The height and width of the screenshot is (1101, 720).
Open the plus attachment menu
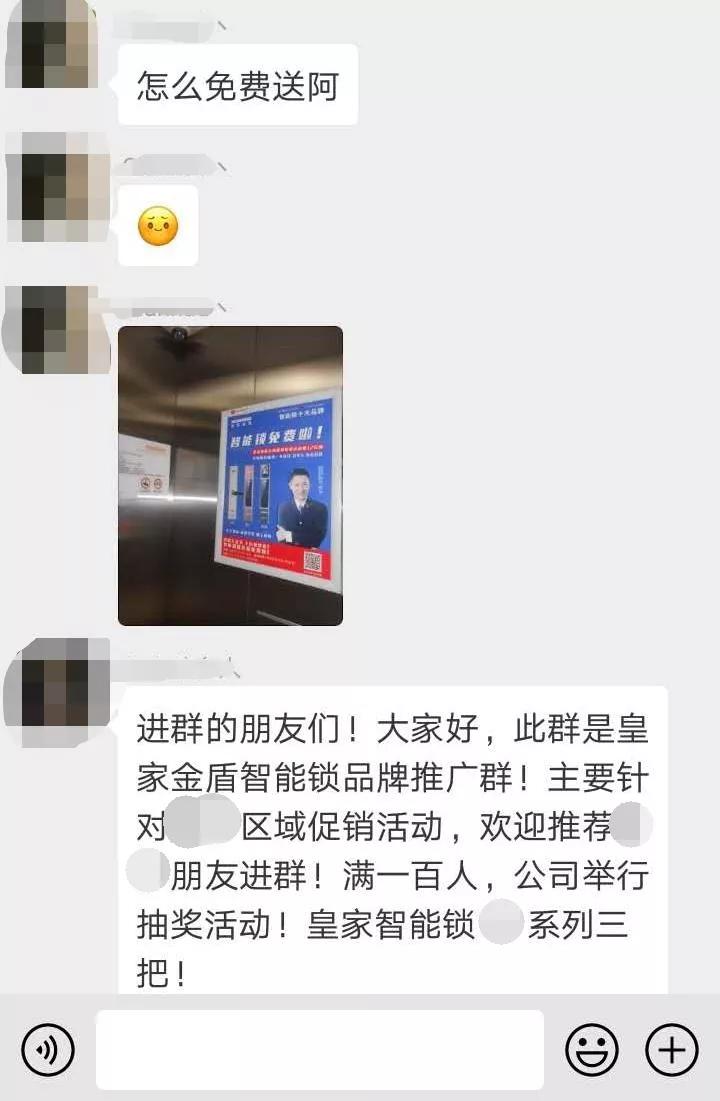point(672,1050)
